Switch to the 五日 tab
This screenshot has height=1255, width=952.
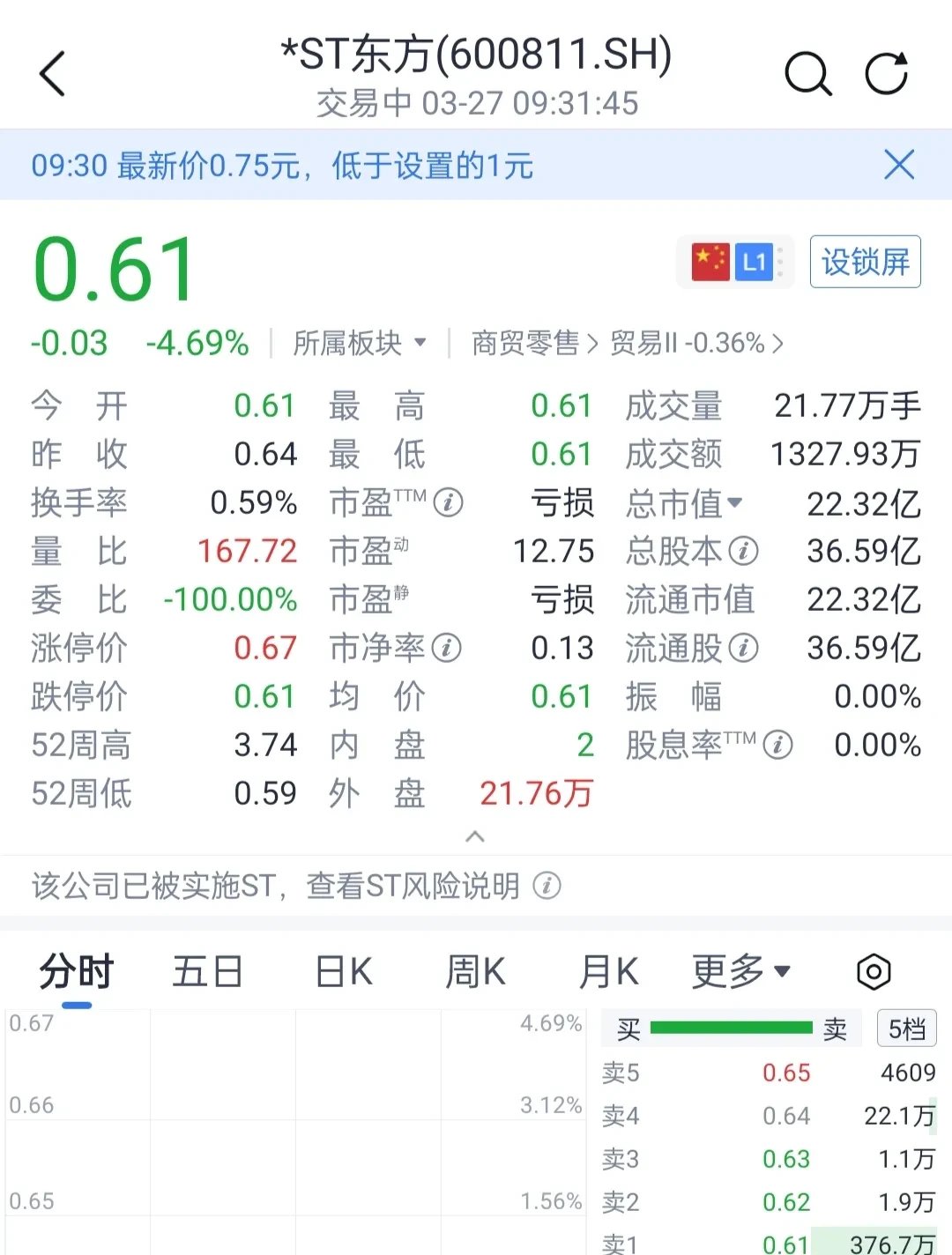(207, 970)
